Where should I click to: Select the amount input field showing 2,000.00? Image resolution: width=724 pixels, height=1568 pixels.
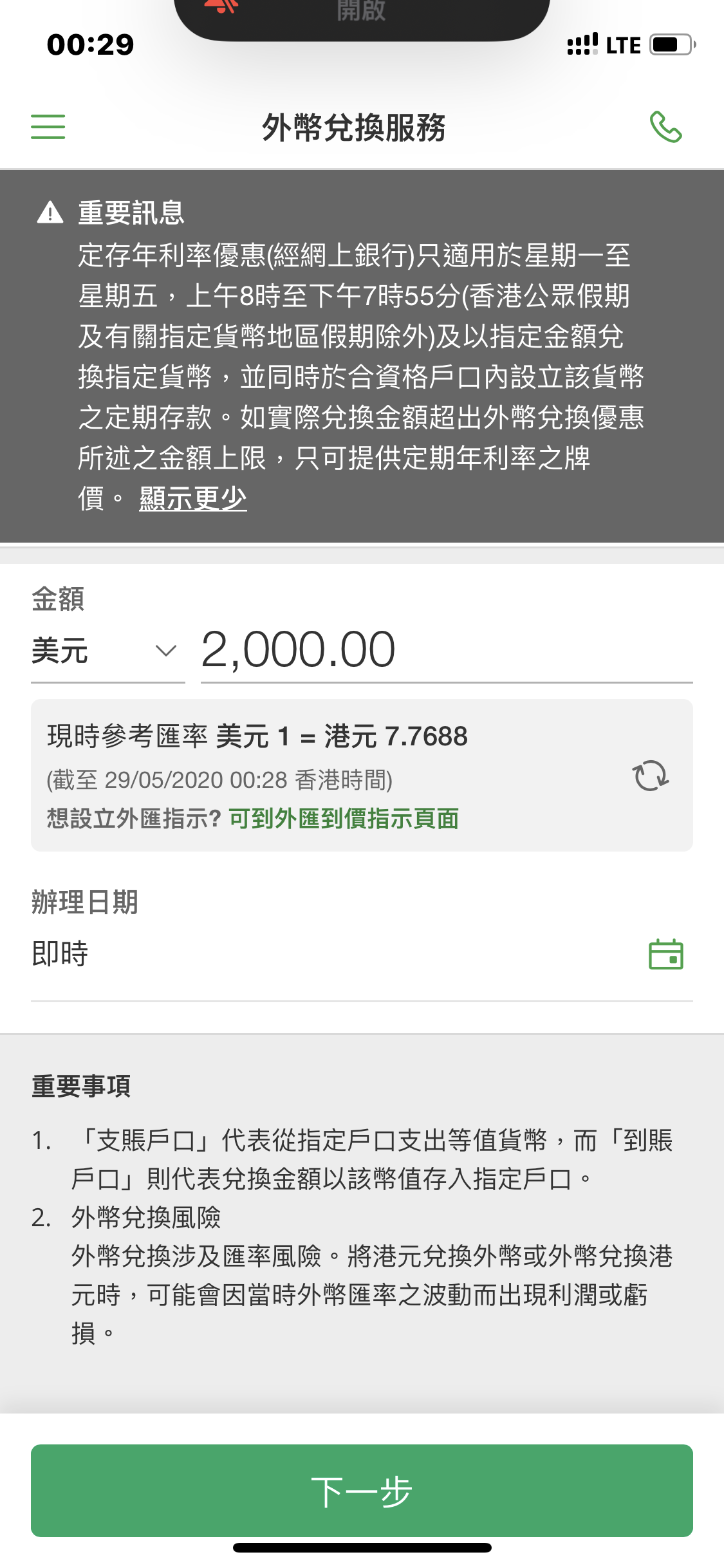point(444,650)
